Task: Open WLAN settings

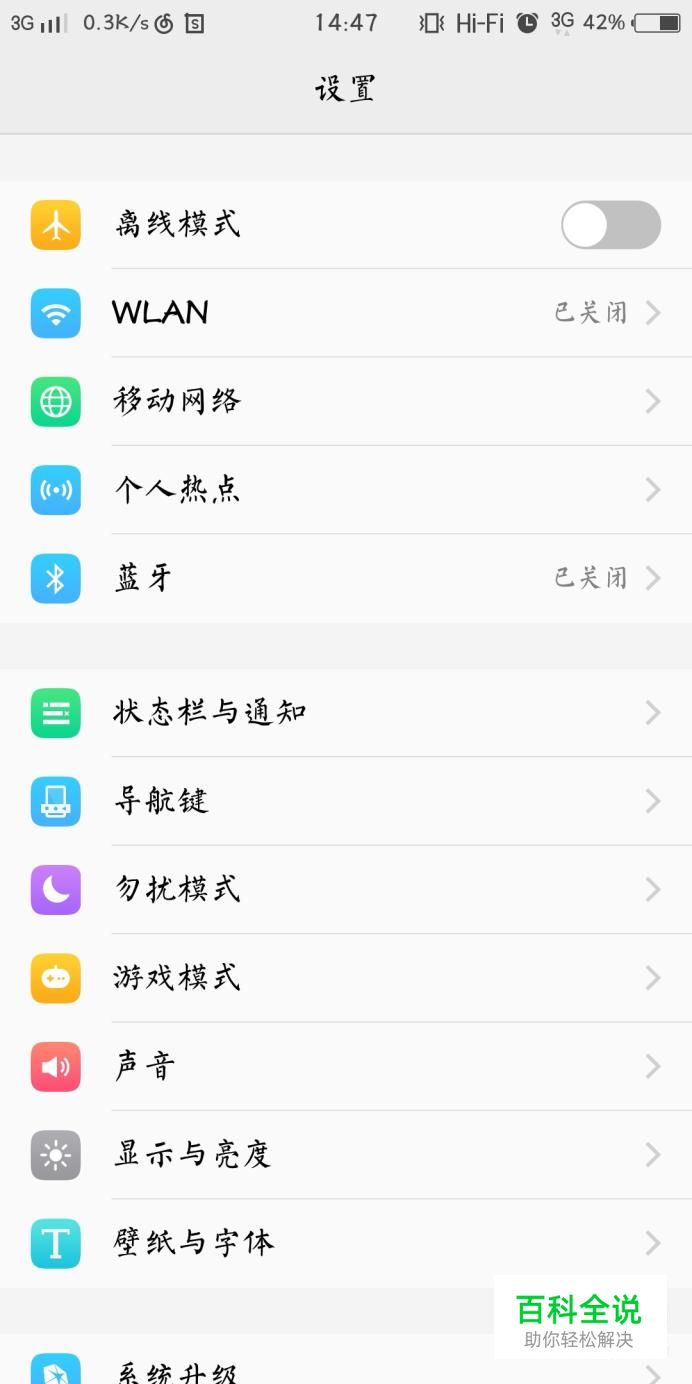Action: [x=346, y=313]
